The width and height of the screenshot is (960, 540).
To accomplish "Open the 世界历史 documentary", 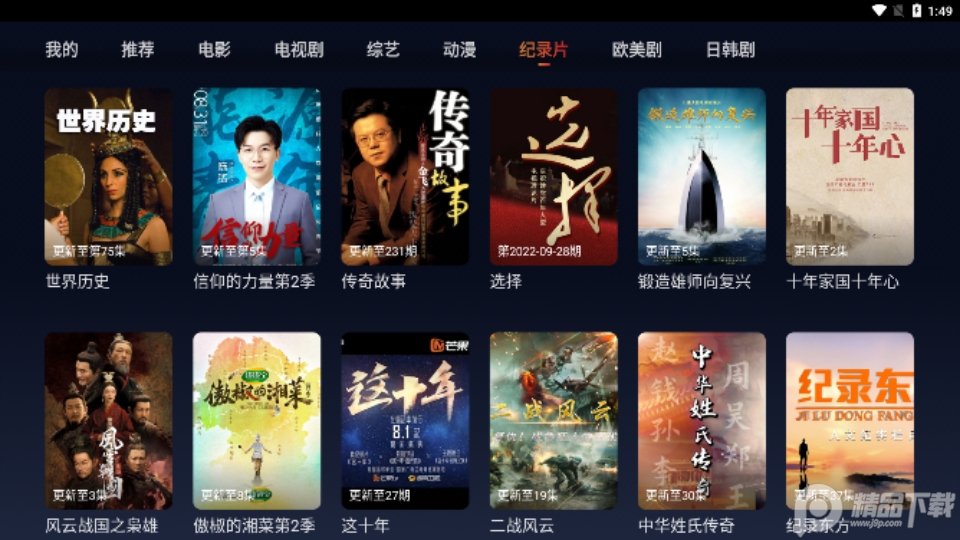I will click(x=108, y=177).
